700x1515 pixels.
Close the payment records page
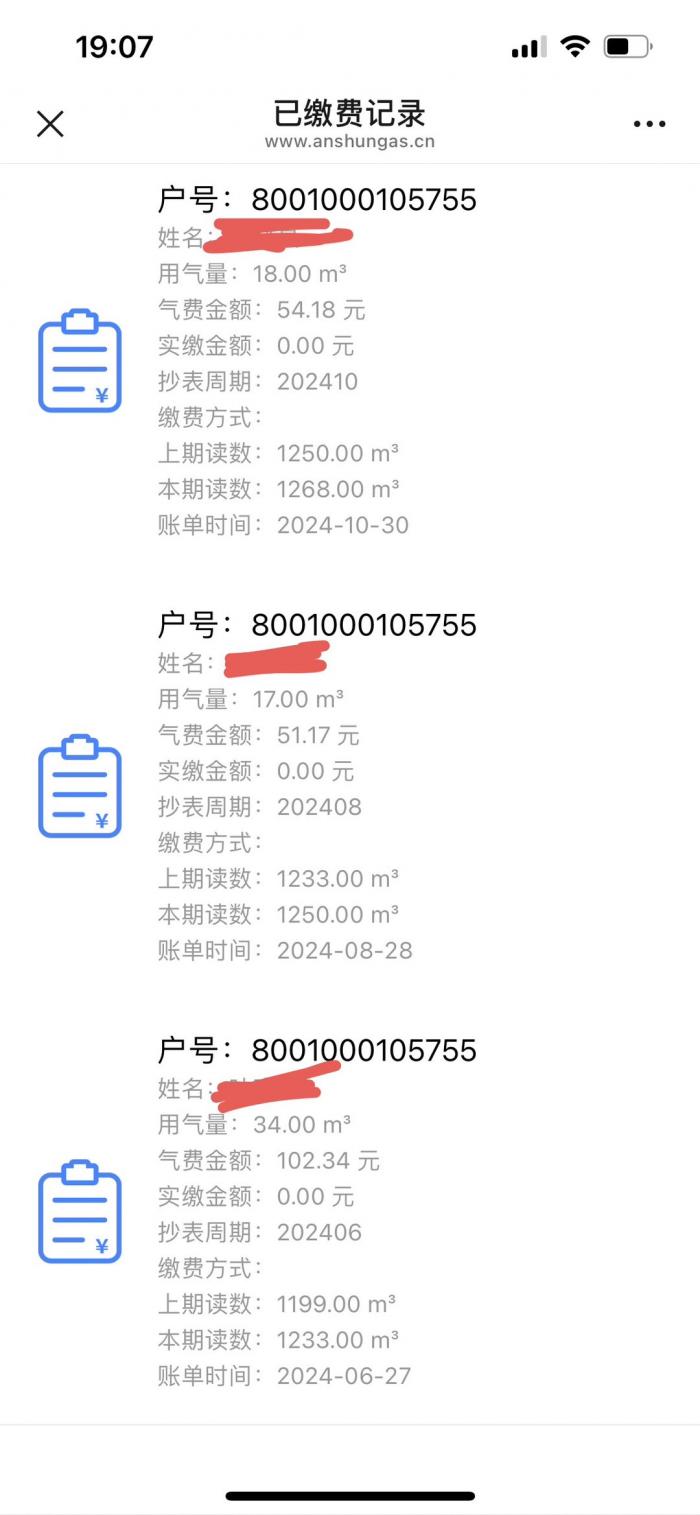point(50,123)
